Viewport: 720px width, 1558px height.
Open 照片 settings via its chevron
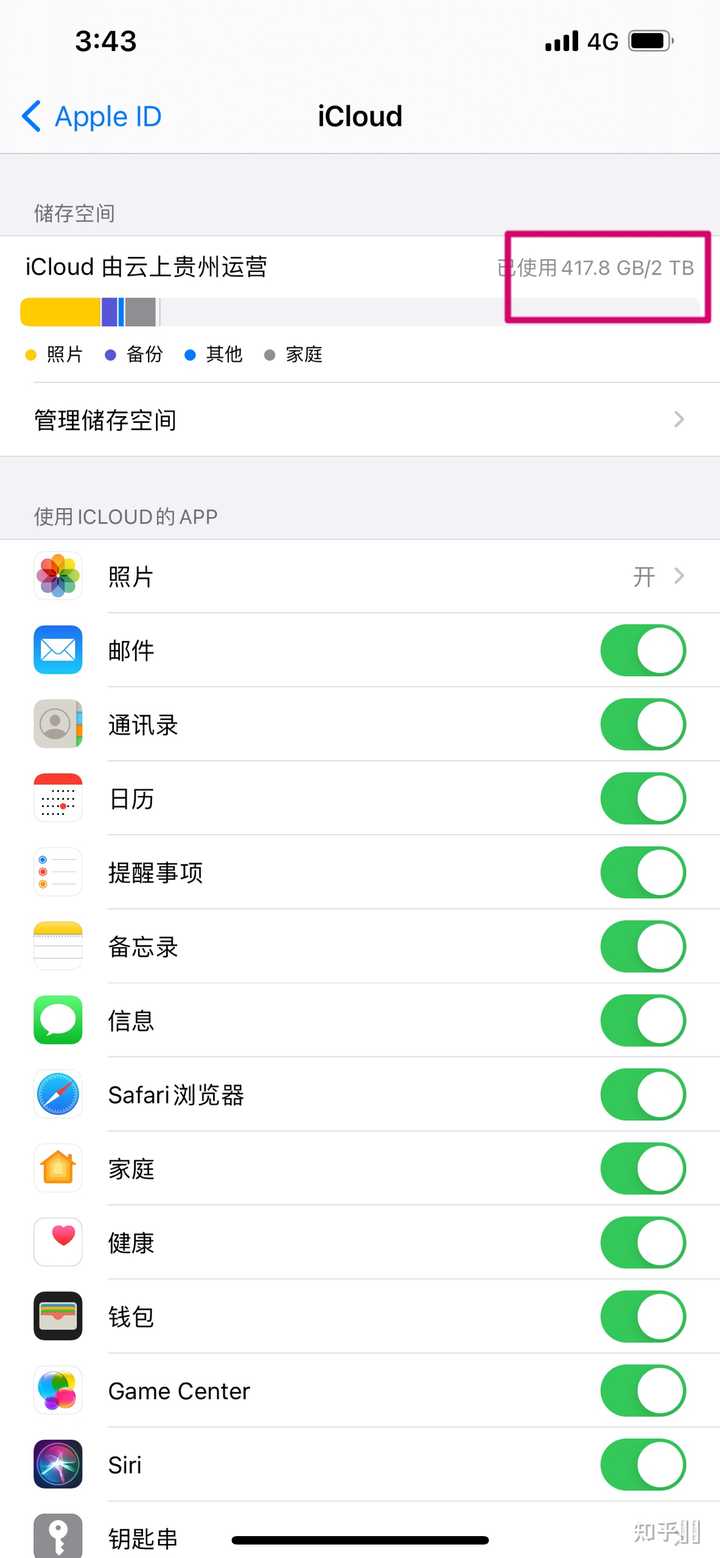(x=679, y=576)
